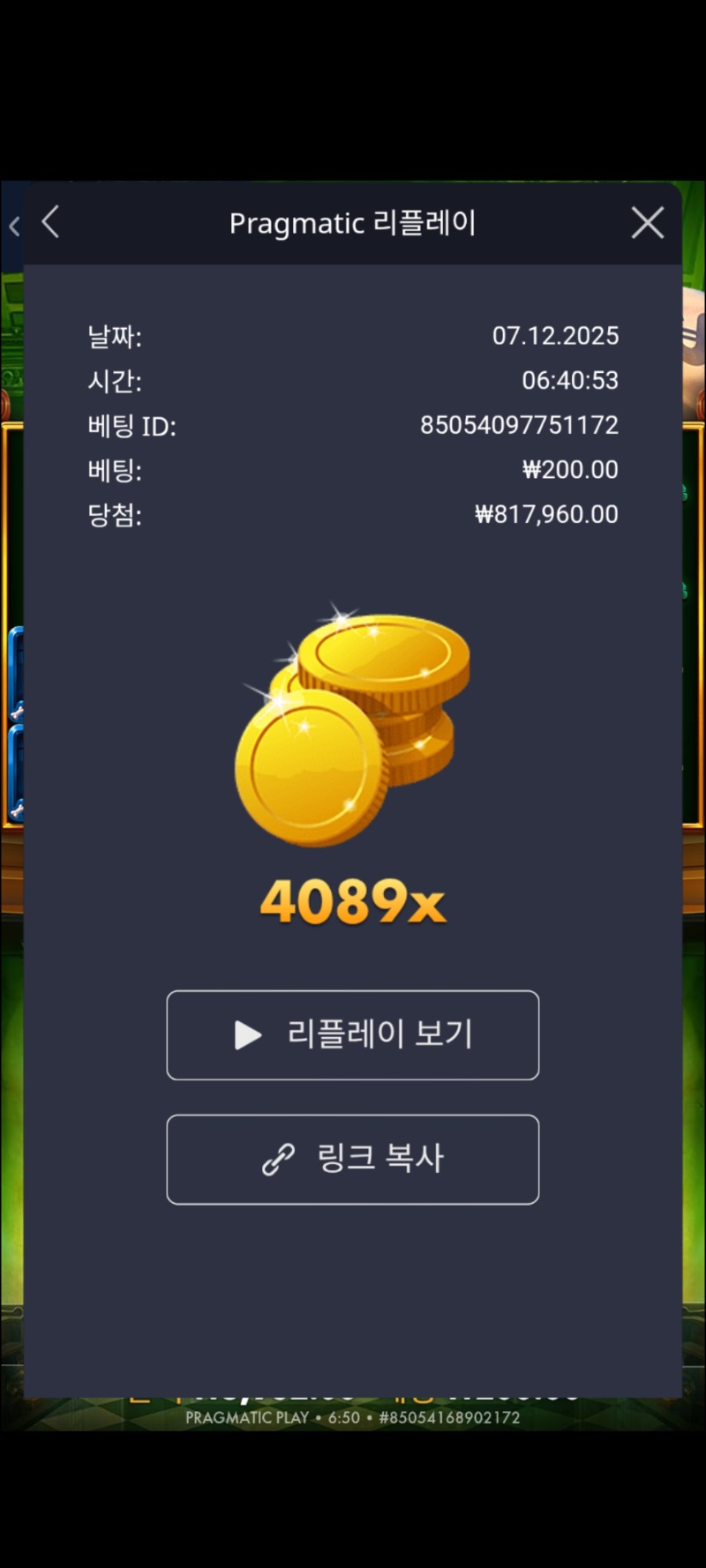Click the date value 07.12.2025

point(556,336)
